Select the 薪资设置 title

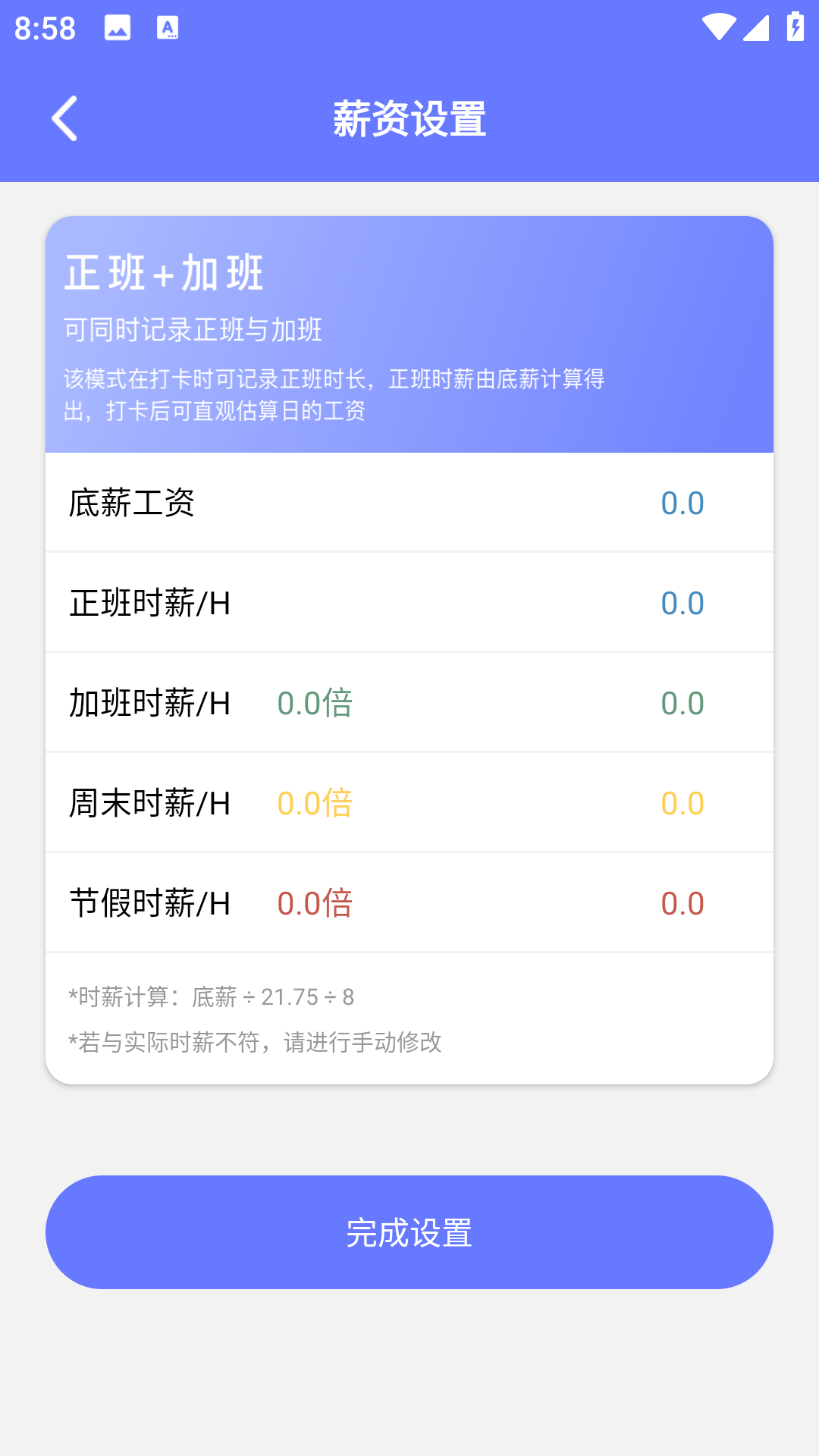pyautogui.click(x=409, y=118)
